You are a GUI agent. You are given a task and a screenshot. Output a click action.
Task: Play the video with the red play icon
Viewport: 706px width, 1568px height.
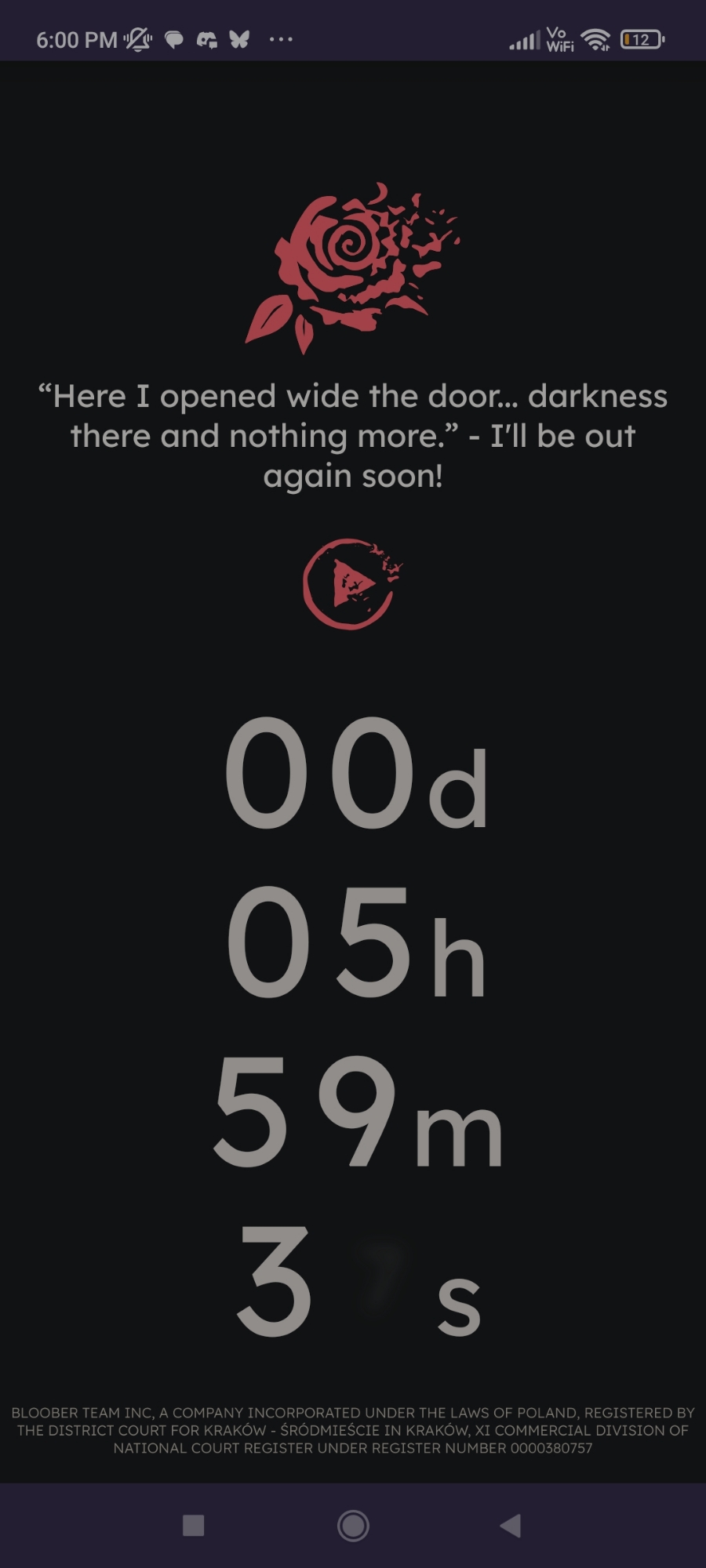pyautogui.click(x=349, y=584)
